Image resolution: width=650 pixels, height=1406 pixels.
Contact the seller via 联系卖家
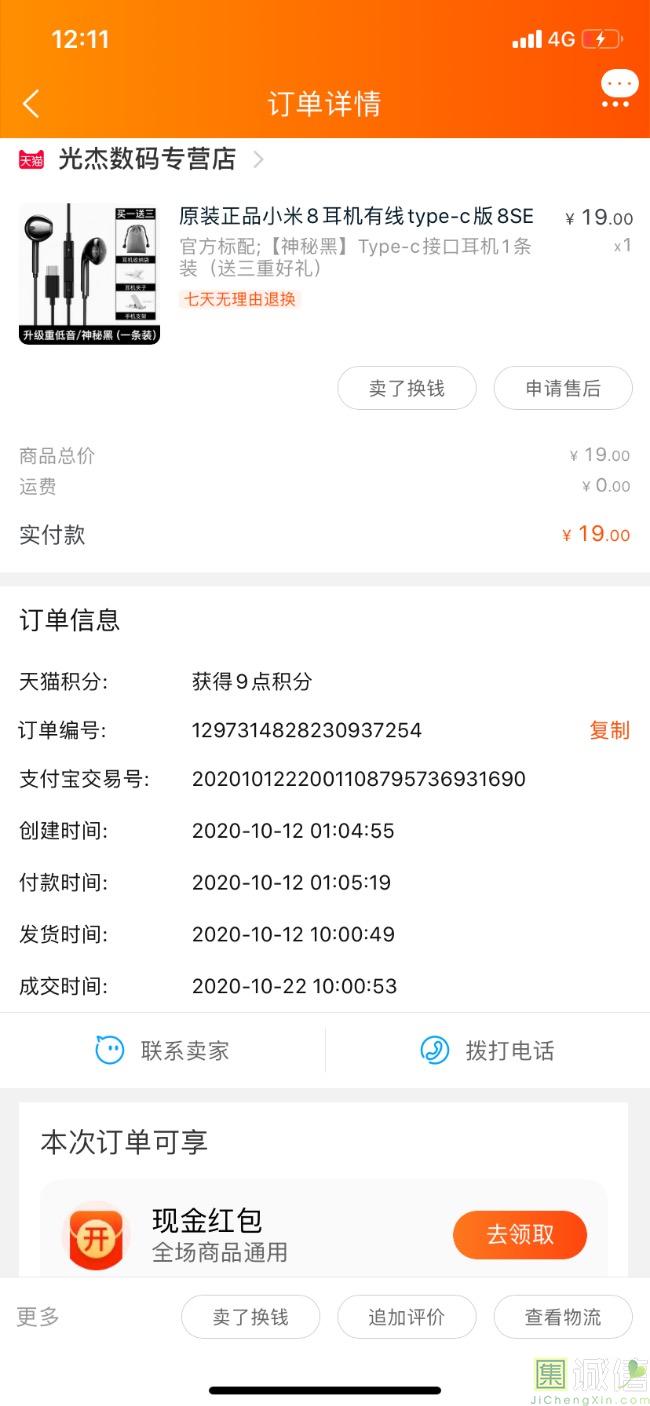[x=162, y=1050]
